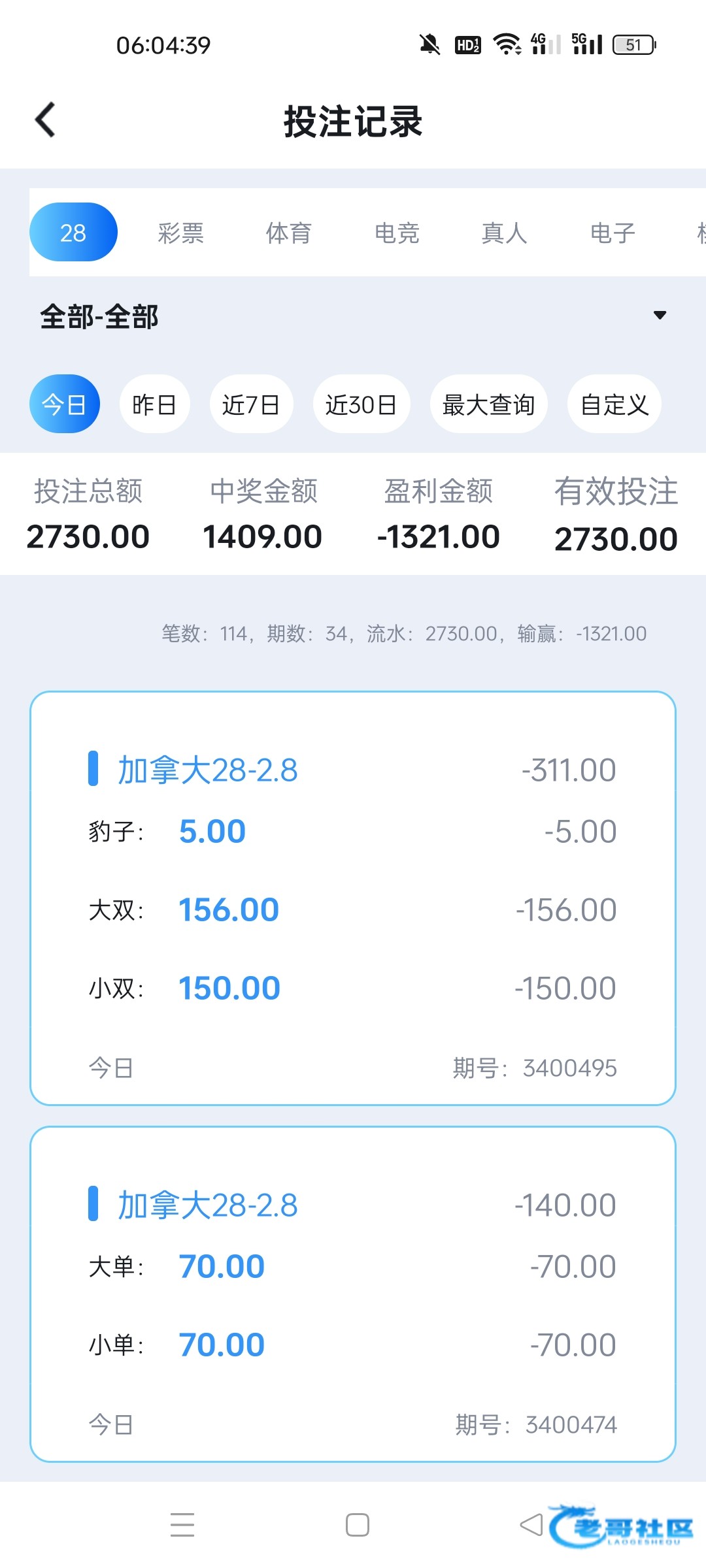Go back from 投注记录 page

tap(45, 120)
